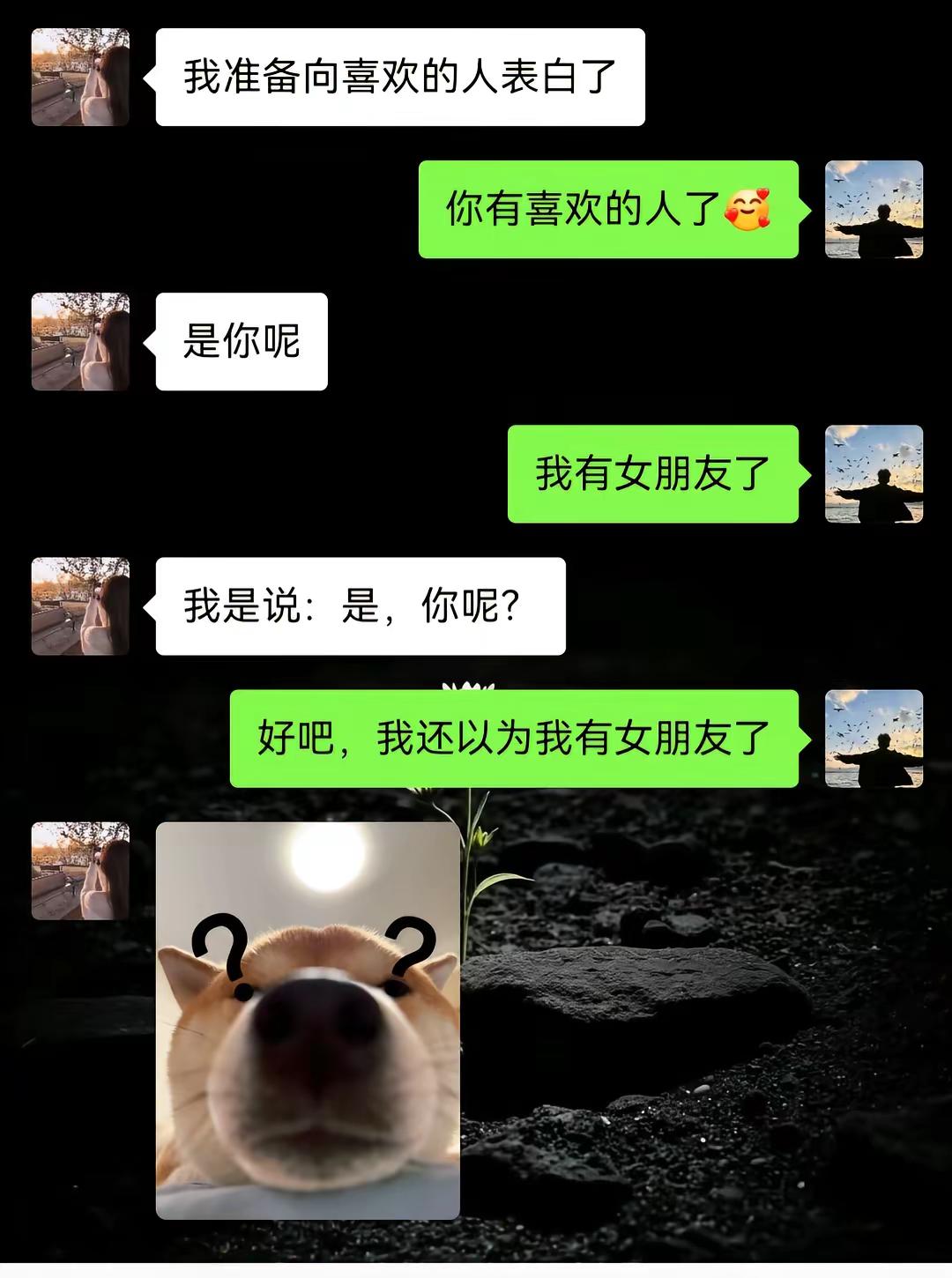The height and width of the screenshot is (1278, 952).
Task: Click the green 你有喜欢的人了 message bubble
Action: click(x=608, y=212)
